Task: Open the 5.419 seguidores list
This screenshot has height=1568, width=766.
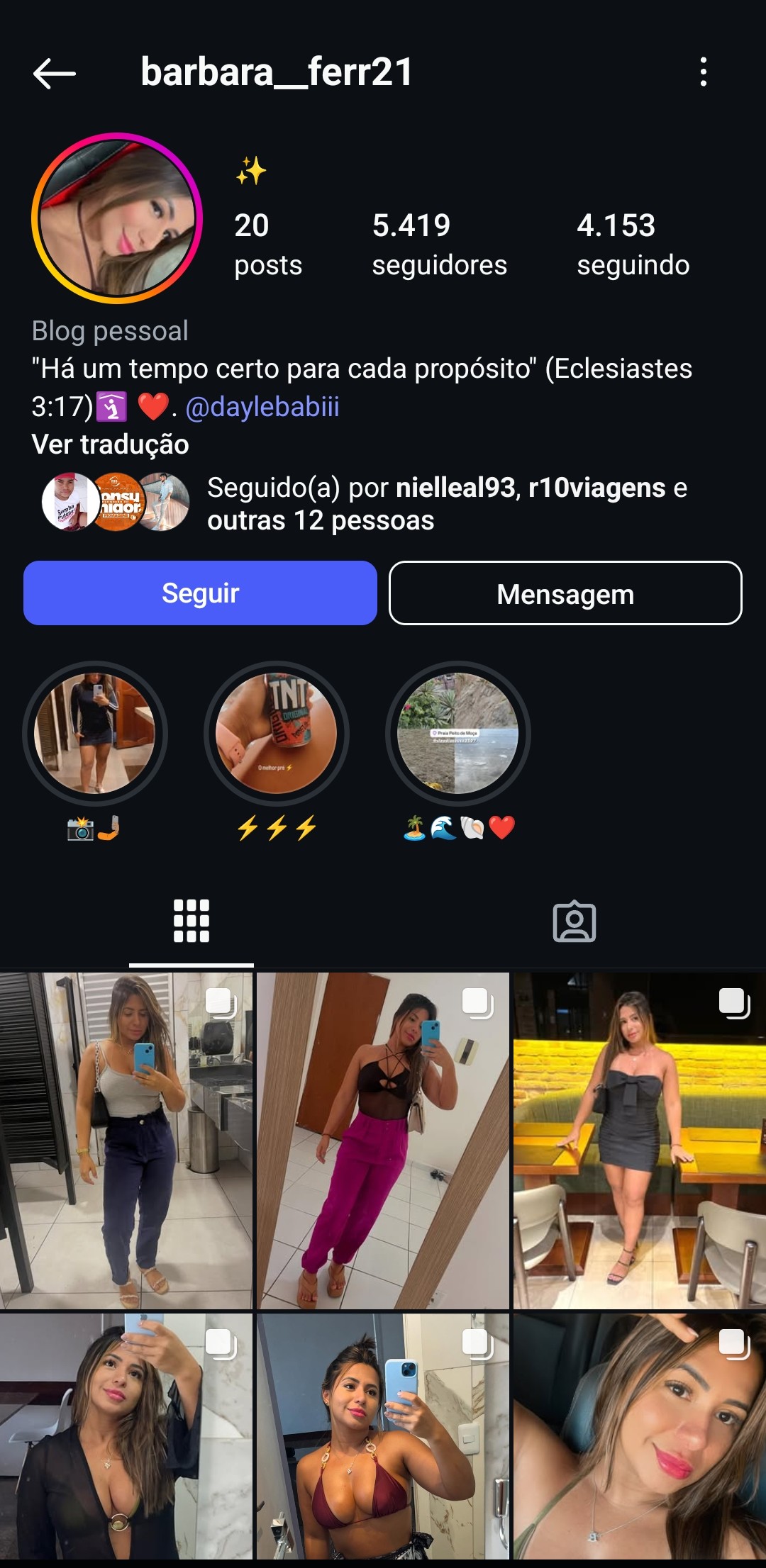Action: coord(439,244)
